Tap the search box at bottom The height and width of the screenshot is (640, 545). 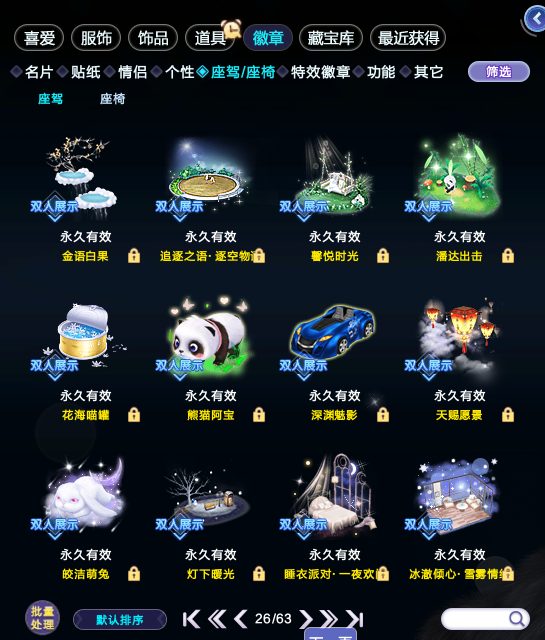(485, 619)
